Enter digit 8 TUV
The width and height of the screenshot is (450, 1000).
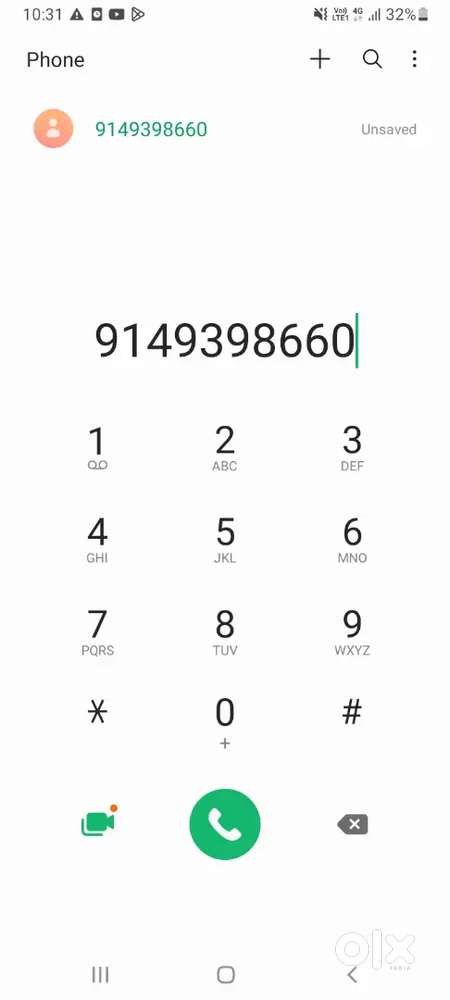[x=225, y=633]
